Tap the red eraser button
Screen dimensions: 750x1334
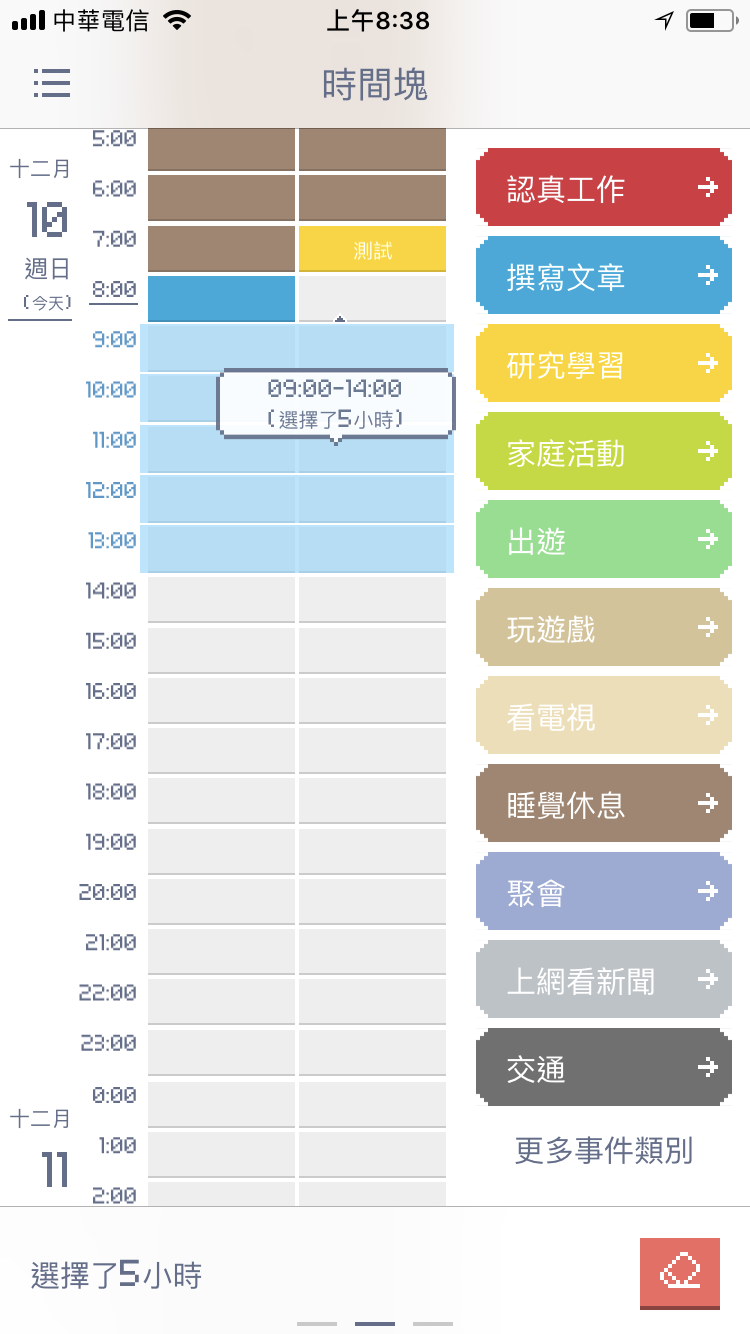(x=679, y=1273)
